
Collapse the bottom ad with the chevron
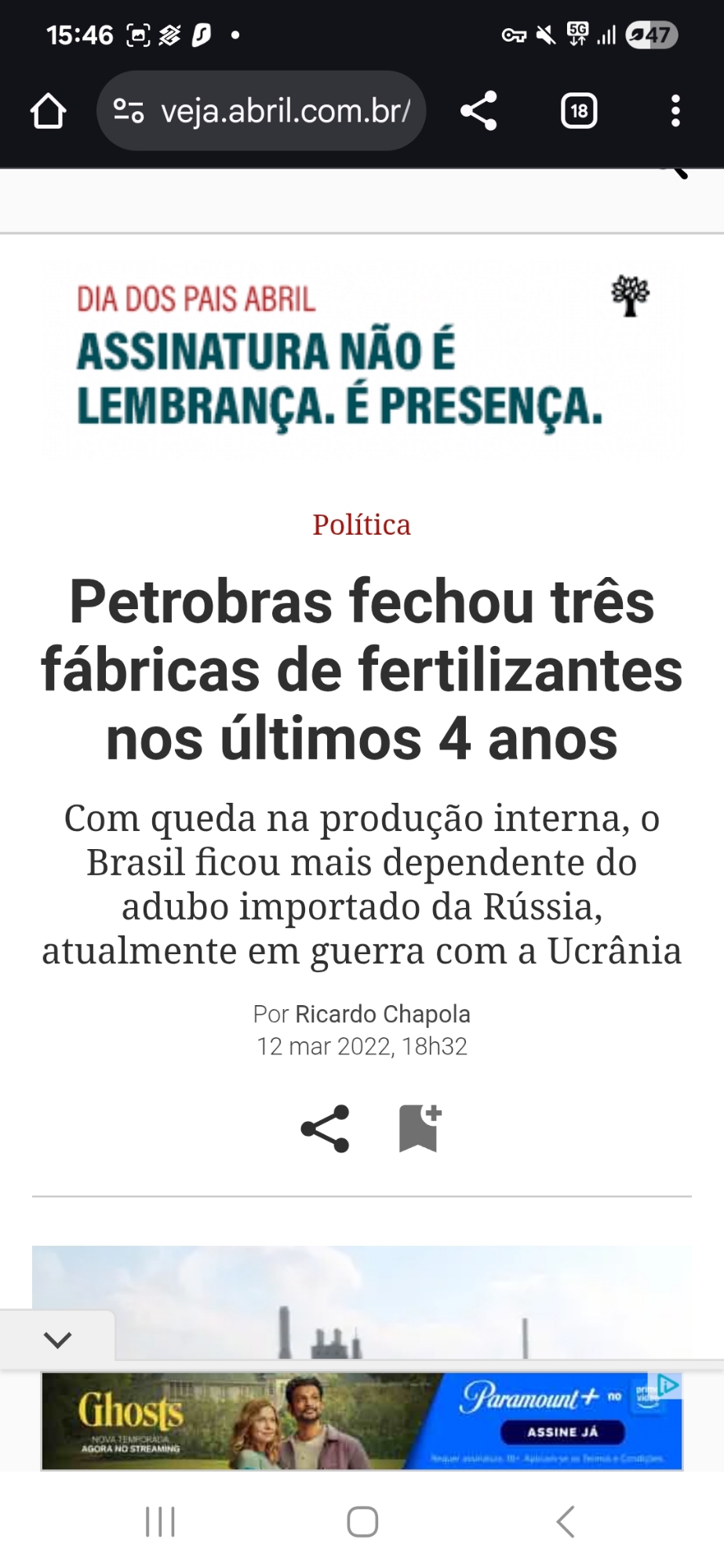[x=57, y=1340]
